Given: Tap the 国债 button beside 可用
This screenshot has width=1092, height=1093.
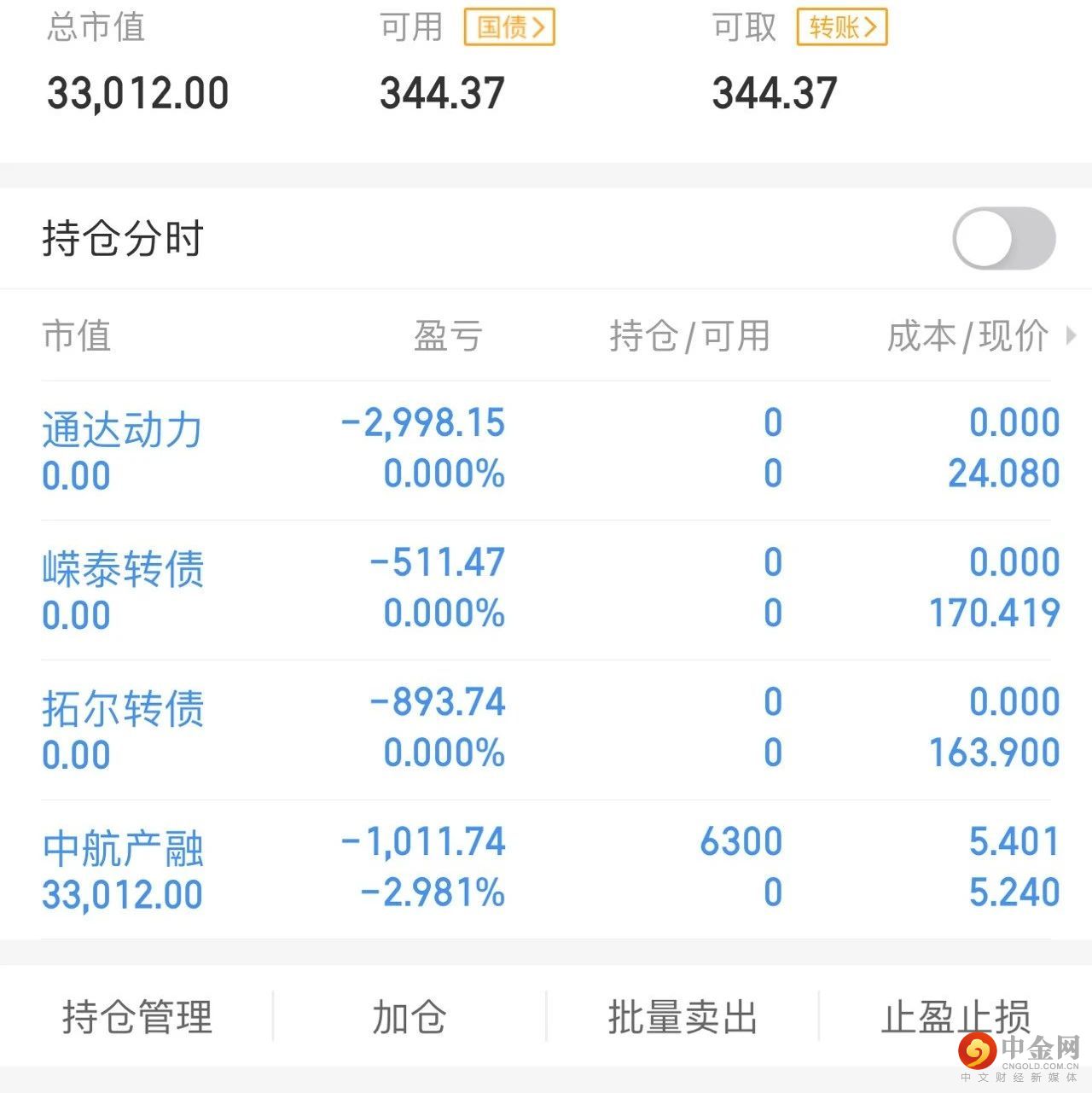Looking at the screenshot, I should (509, 27).
